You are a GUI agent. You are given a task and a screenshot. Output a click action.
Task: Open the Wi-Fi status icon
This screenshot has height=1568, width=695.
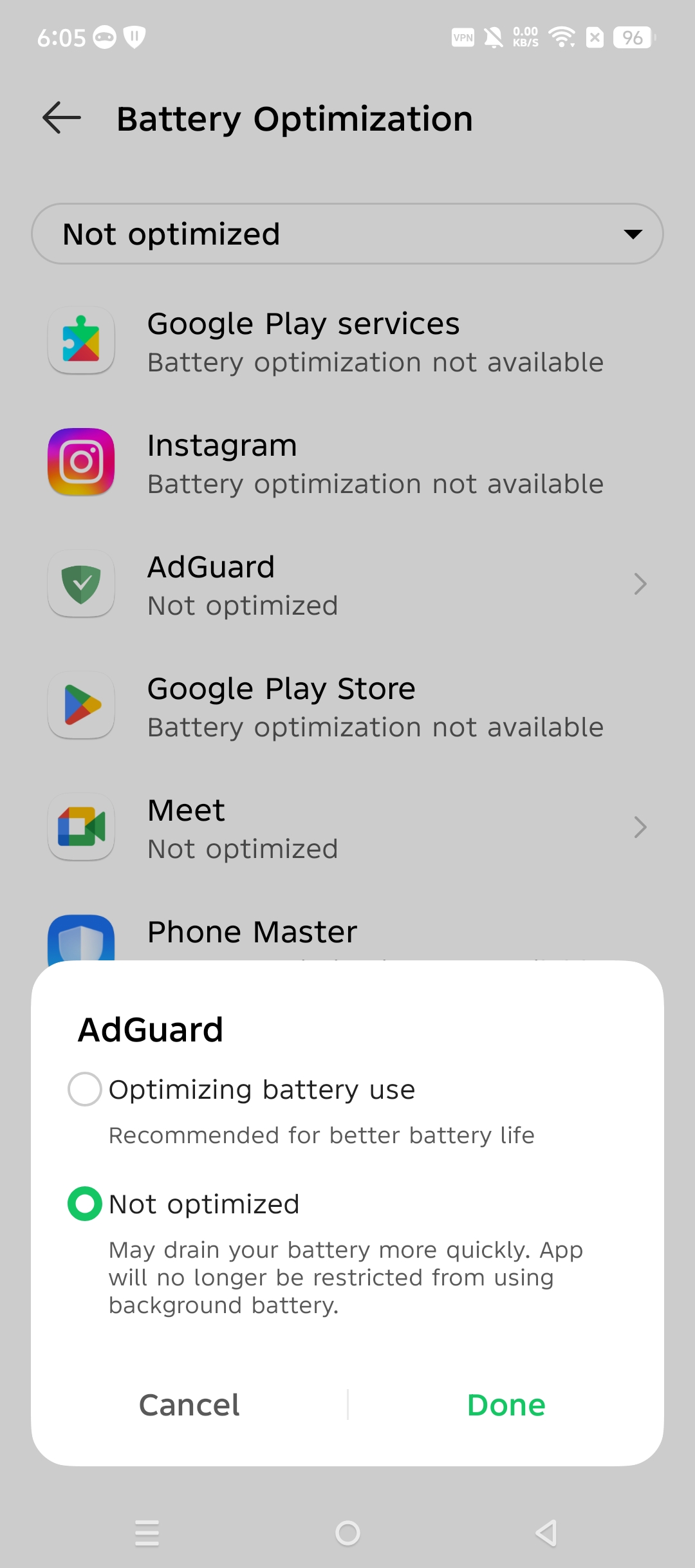click(561, 37)
